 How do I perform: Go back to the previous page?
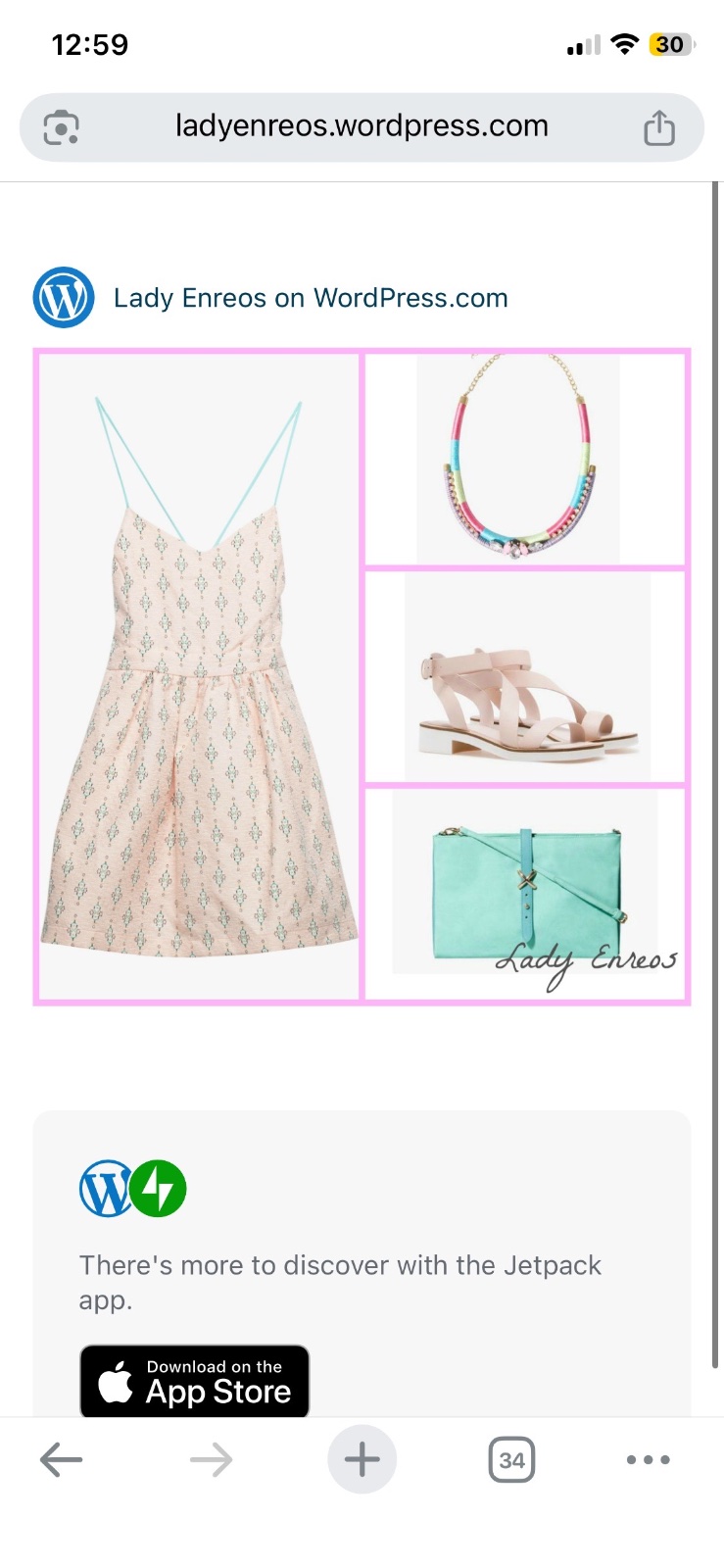point(61,1460)
